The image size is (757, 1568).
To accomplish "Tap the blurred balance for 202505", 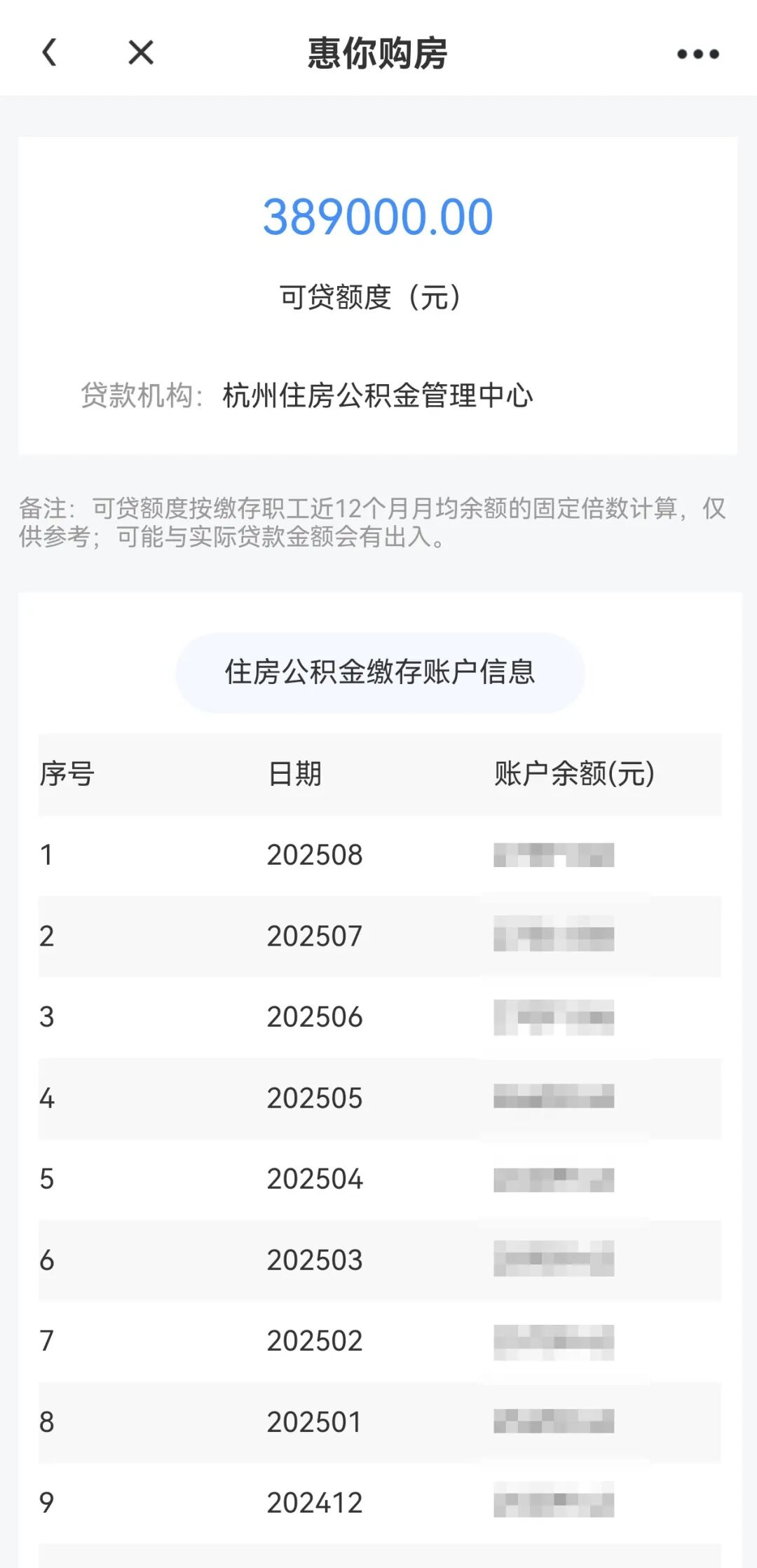I will [x=554, y=1098].
